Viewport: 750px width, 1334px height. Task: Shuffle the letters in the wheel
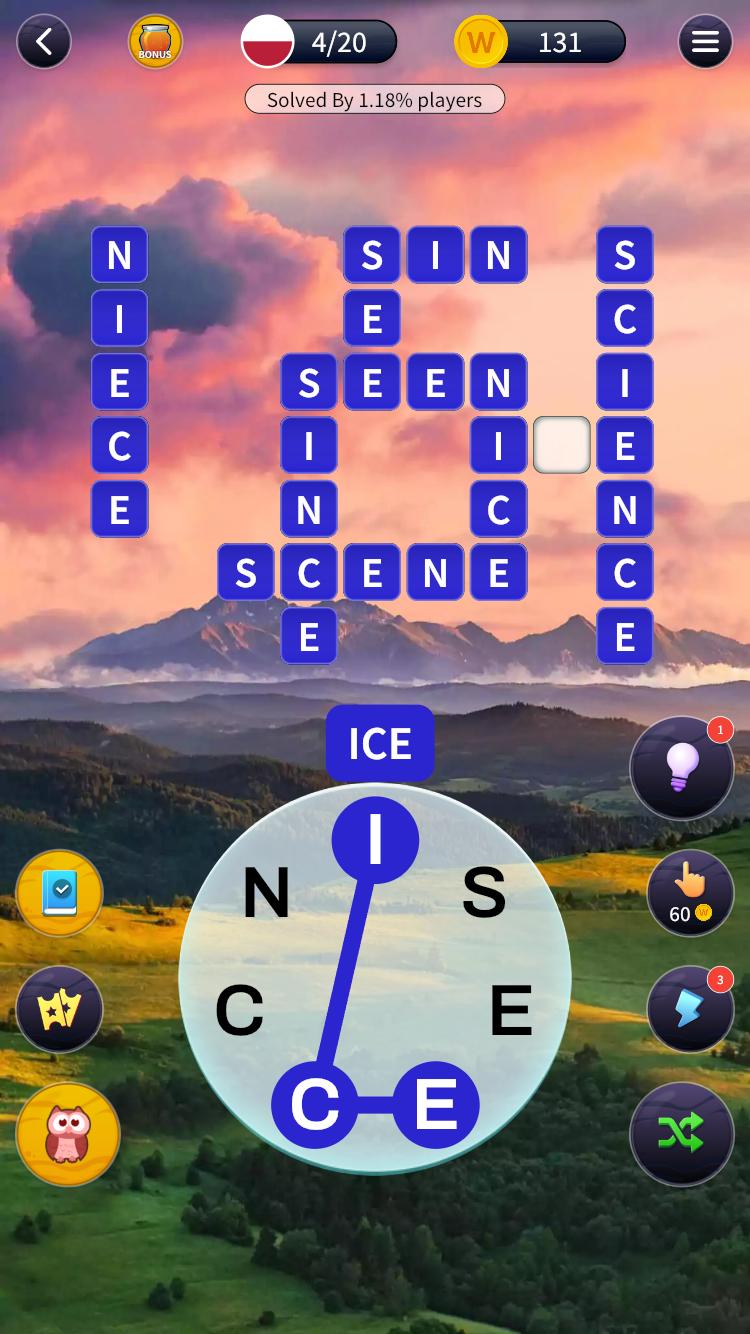point(682,1133)
